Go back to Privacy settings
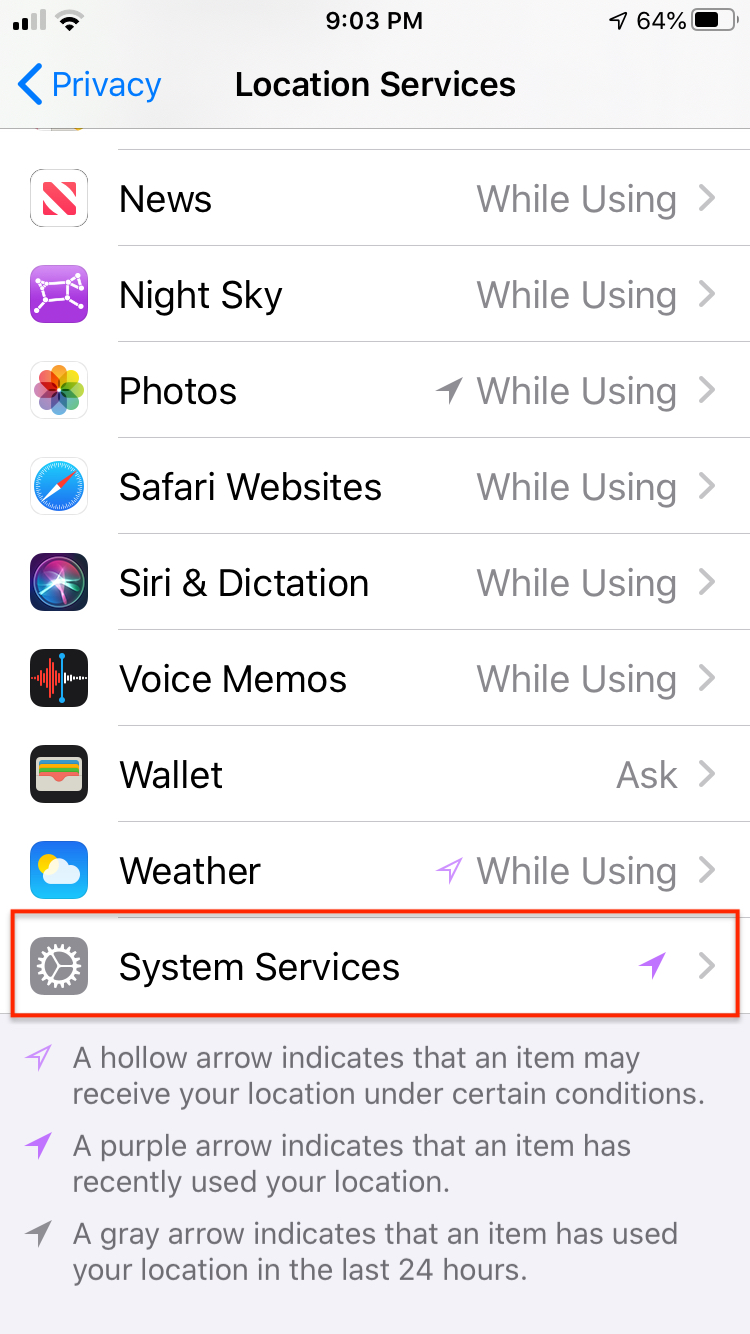The image size is (750, 1334). tap(88, 85)
